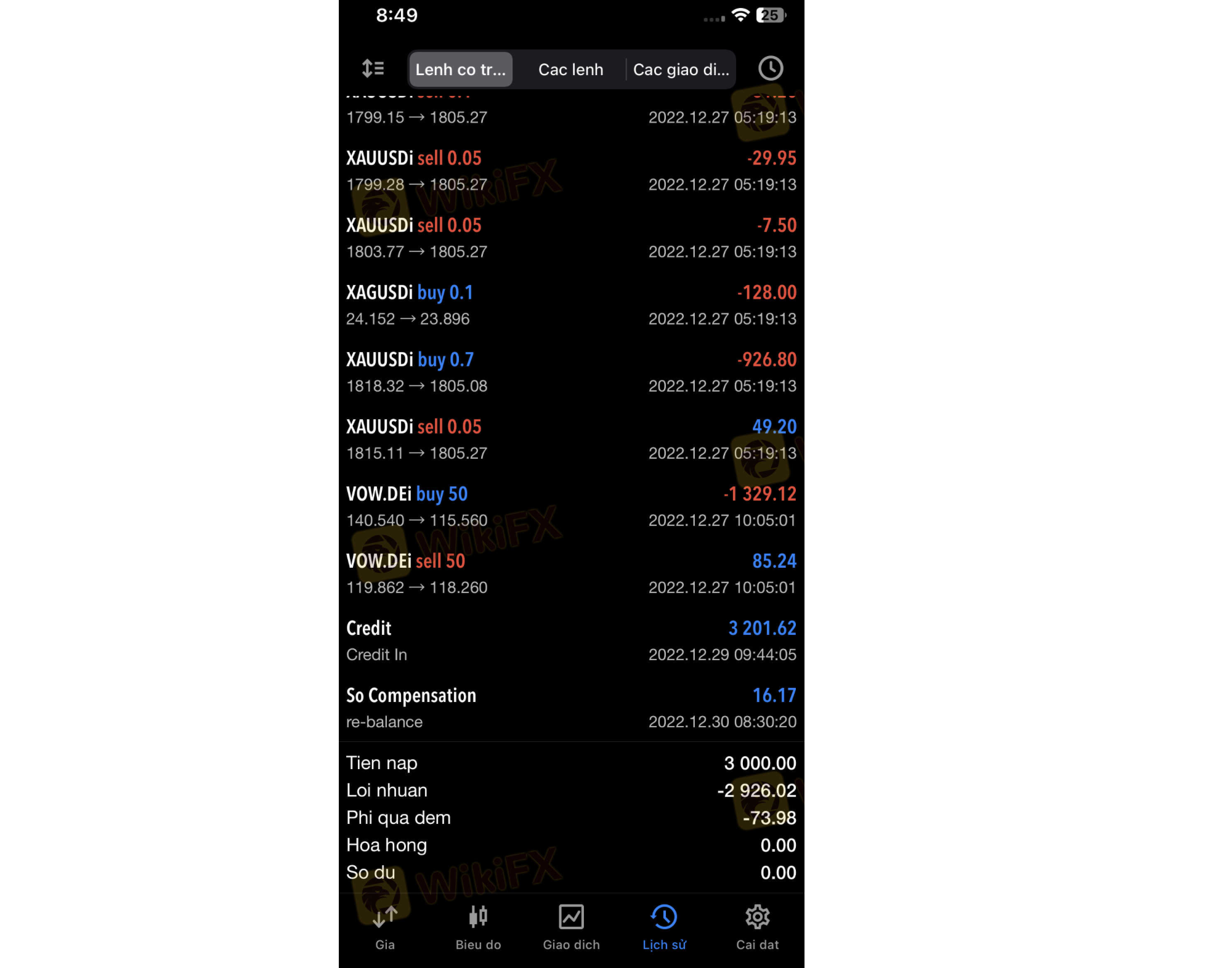Viewport: 1232px width, 968px height.
Task: Select the Lịch sử tab
Action: click(664, 927)
